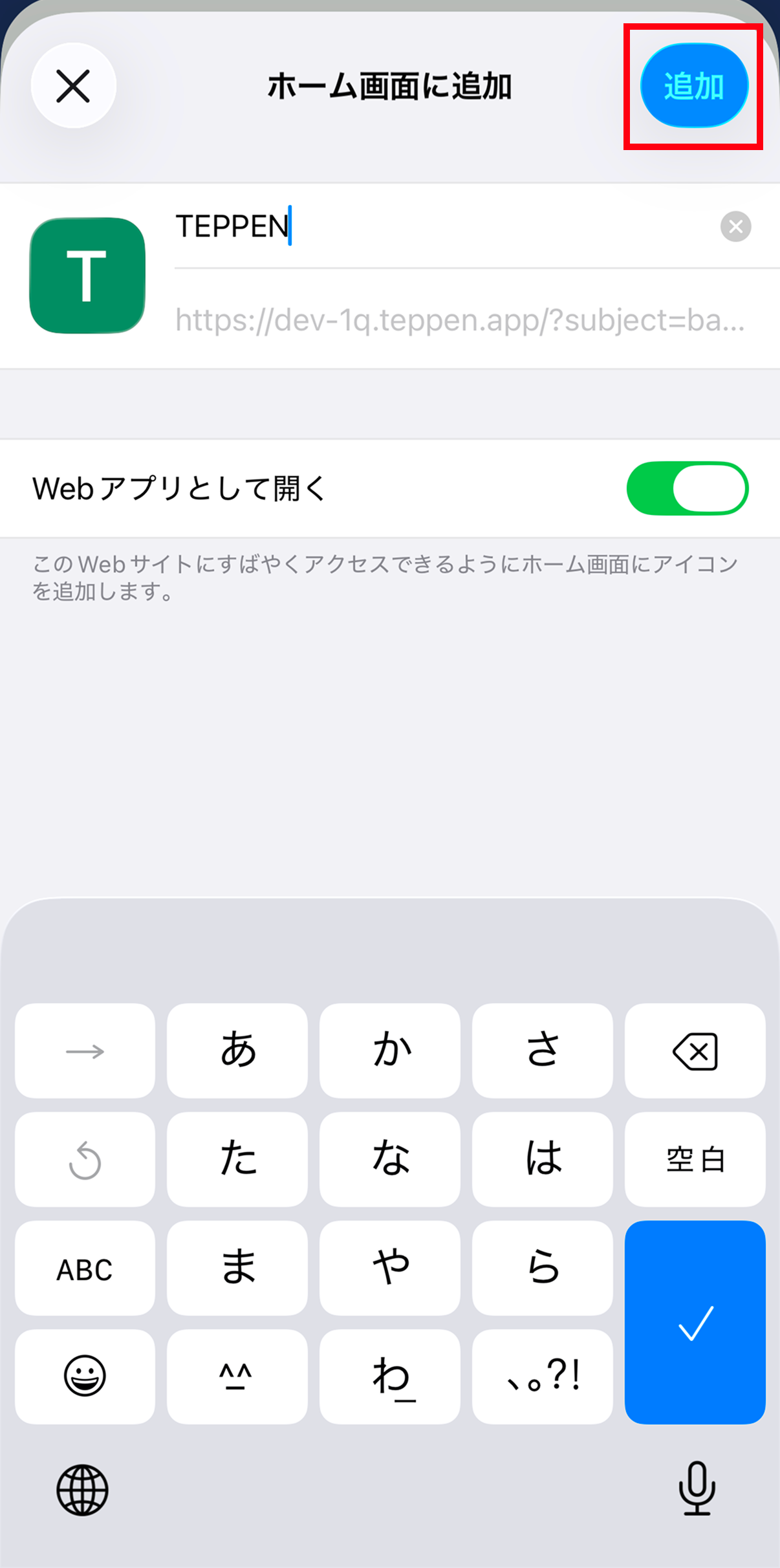Switch keyboard to ABC layout

click(85, 1269)
